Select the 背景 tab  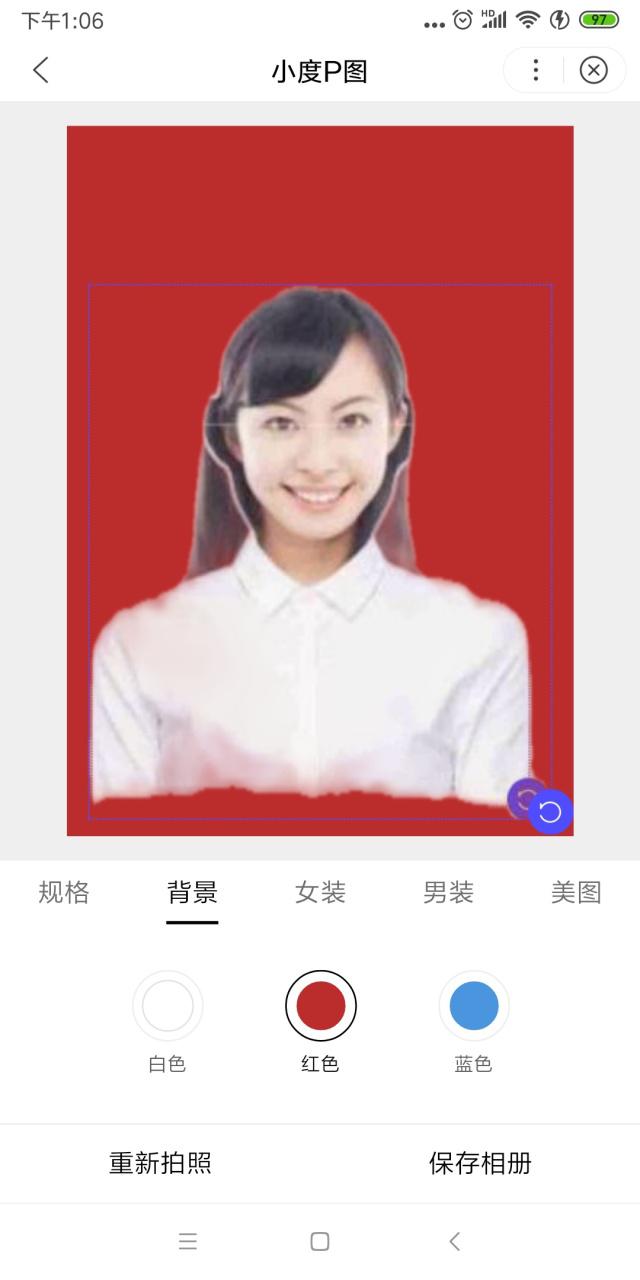coord(192,892)
